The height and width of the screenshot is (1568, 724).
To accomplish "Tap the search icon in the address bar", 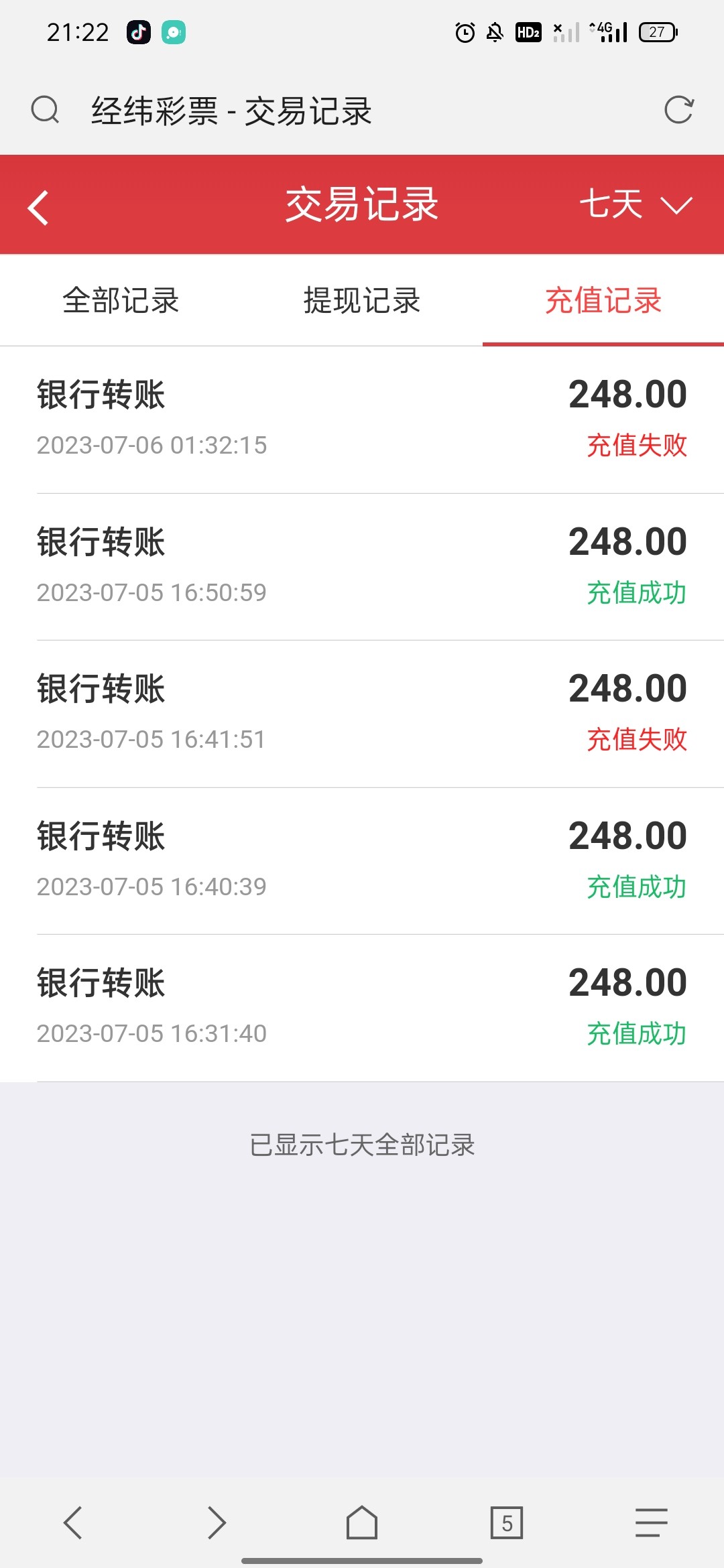I will pos(46,110).
